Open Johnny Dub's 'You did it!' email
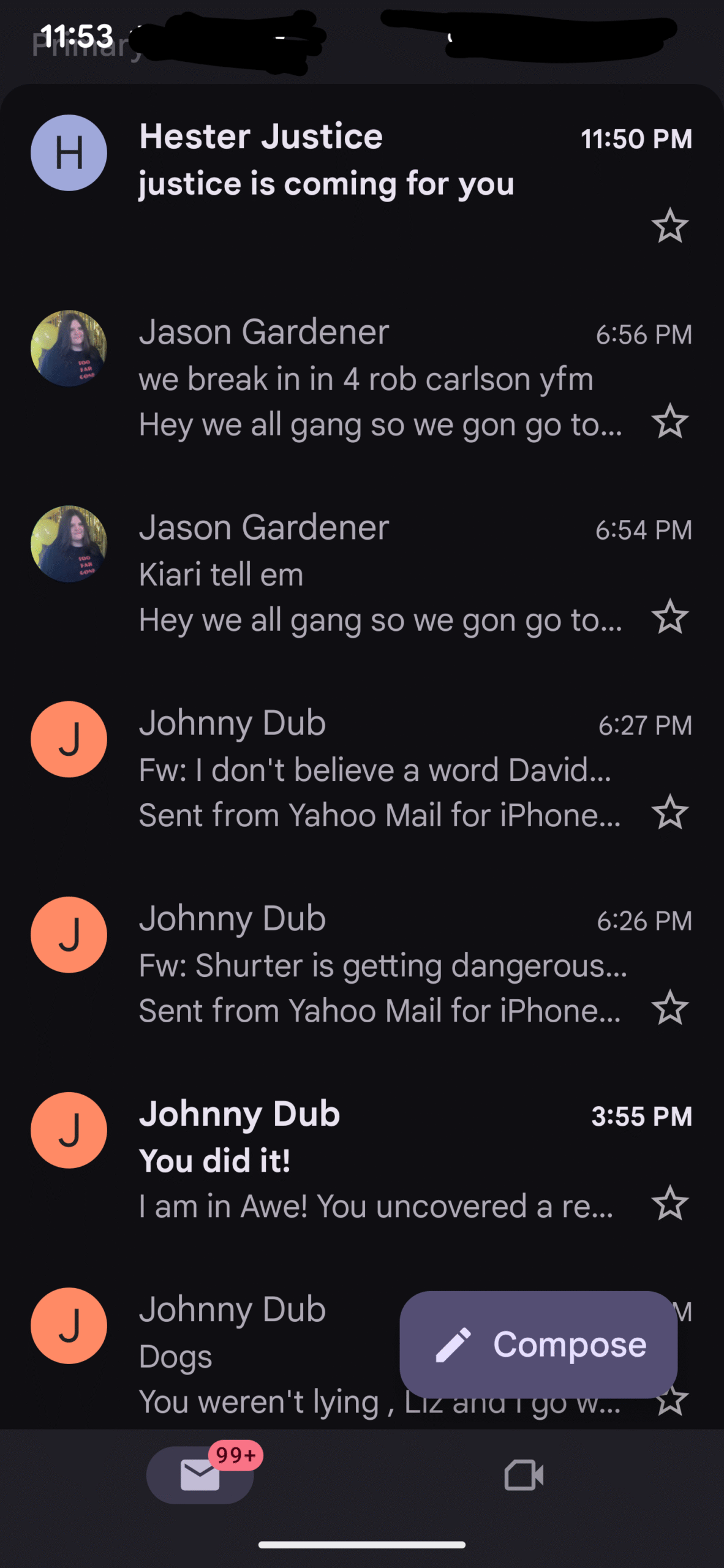The height and width of the screenshot is (1568, 724). pos(368,1160)
